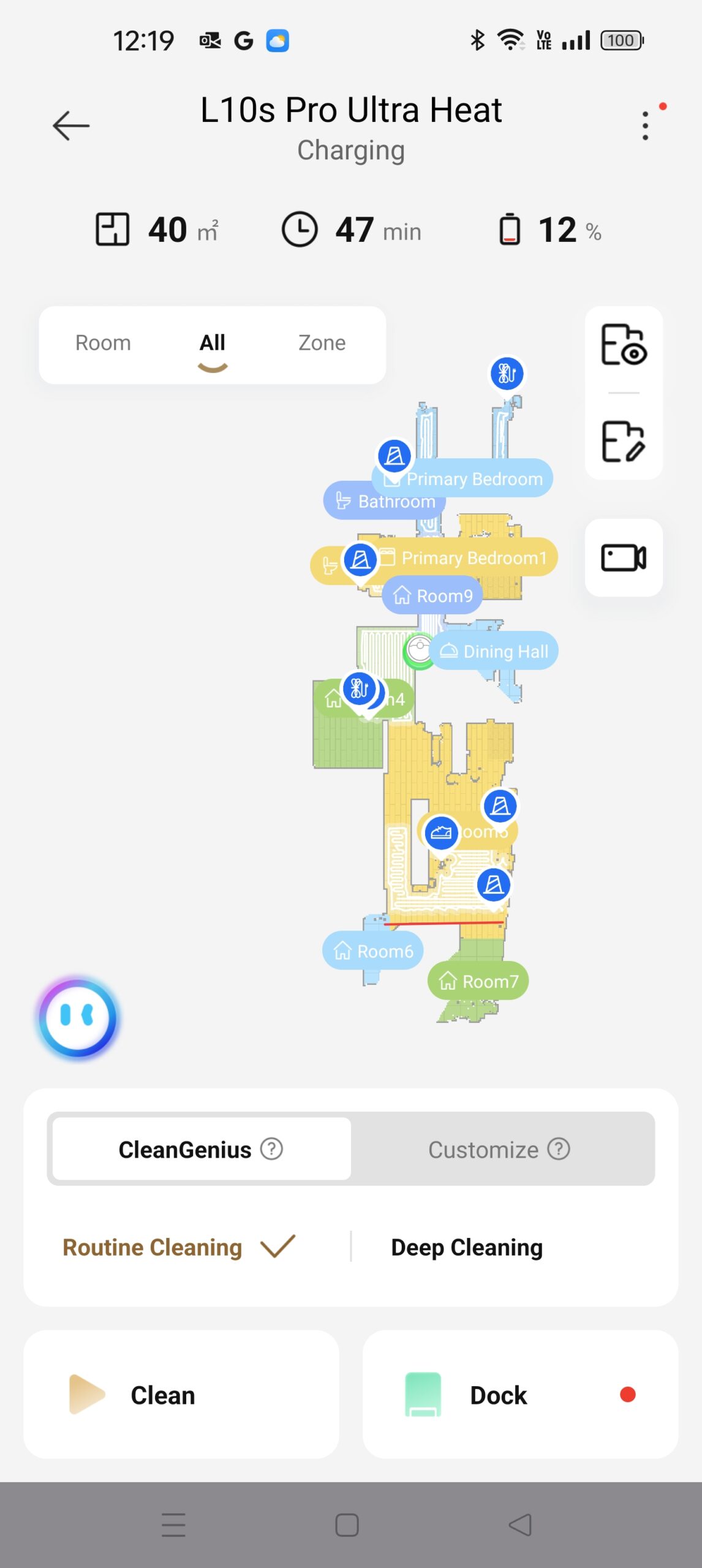Choose Routine Cleaning
This screenshot has width=702, height=1568.
(x=153, y=1247)
